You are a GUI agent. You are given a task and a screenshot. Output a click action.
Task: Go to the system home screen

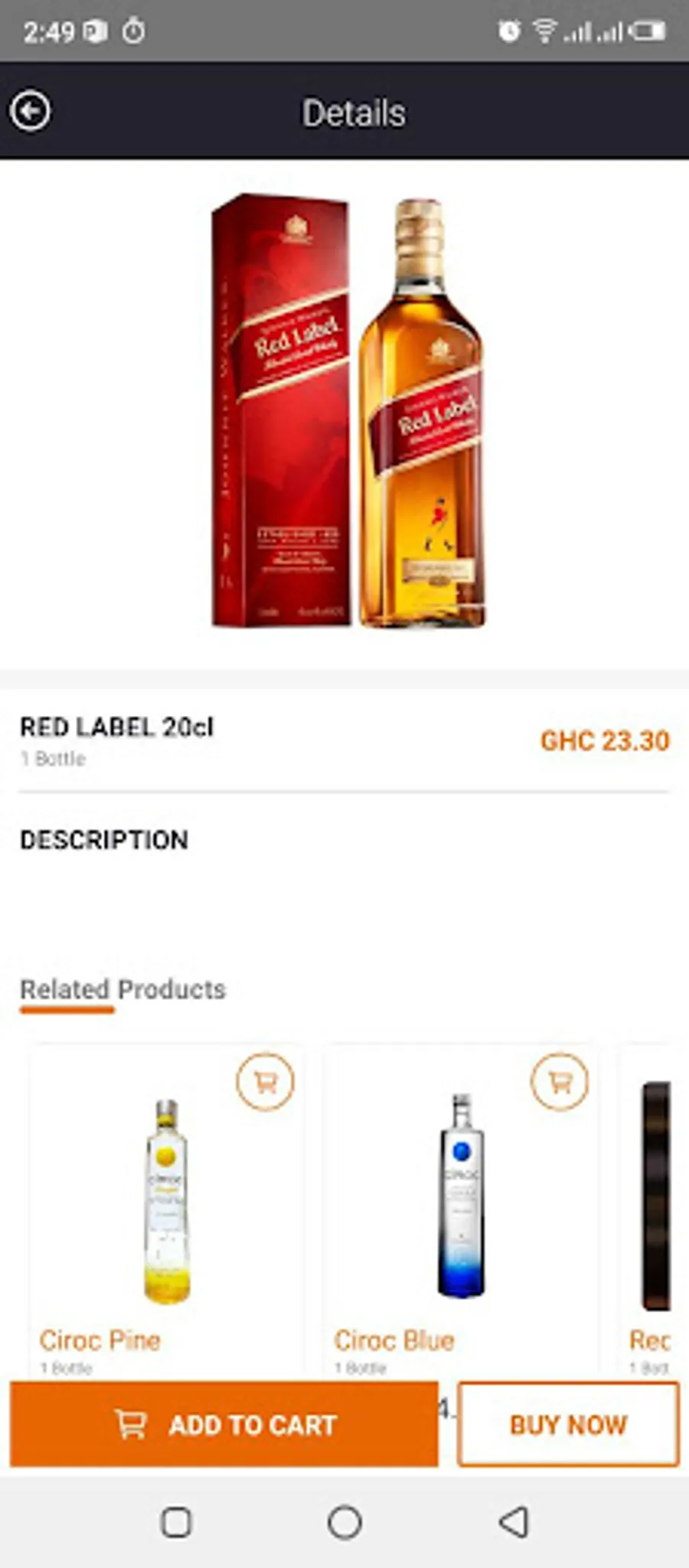344,1522
